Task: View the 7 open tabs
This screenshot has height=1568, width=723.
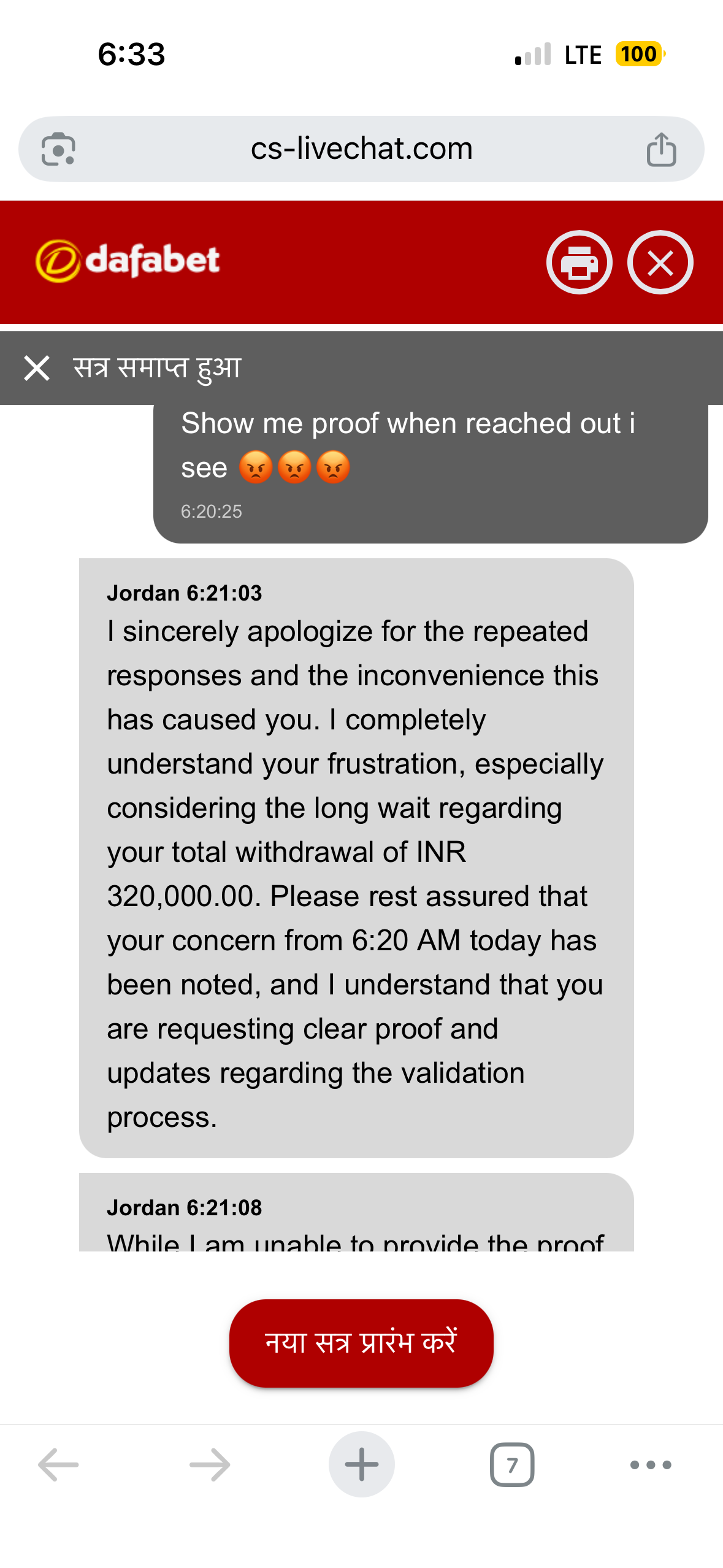Action: 512,1465
